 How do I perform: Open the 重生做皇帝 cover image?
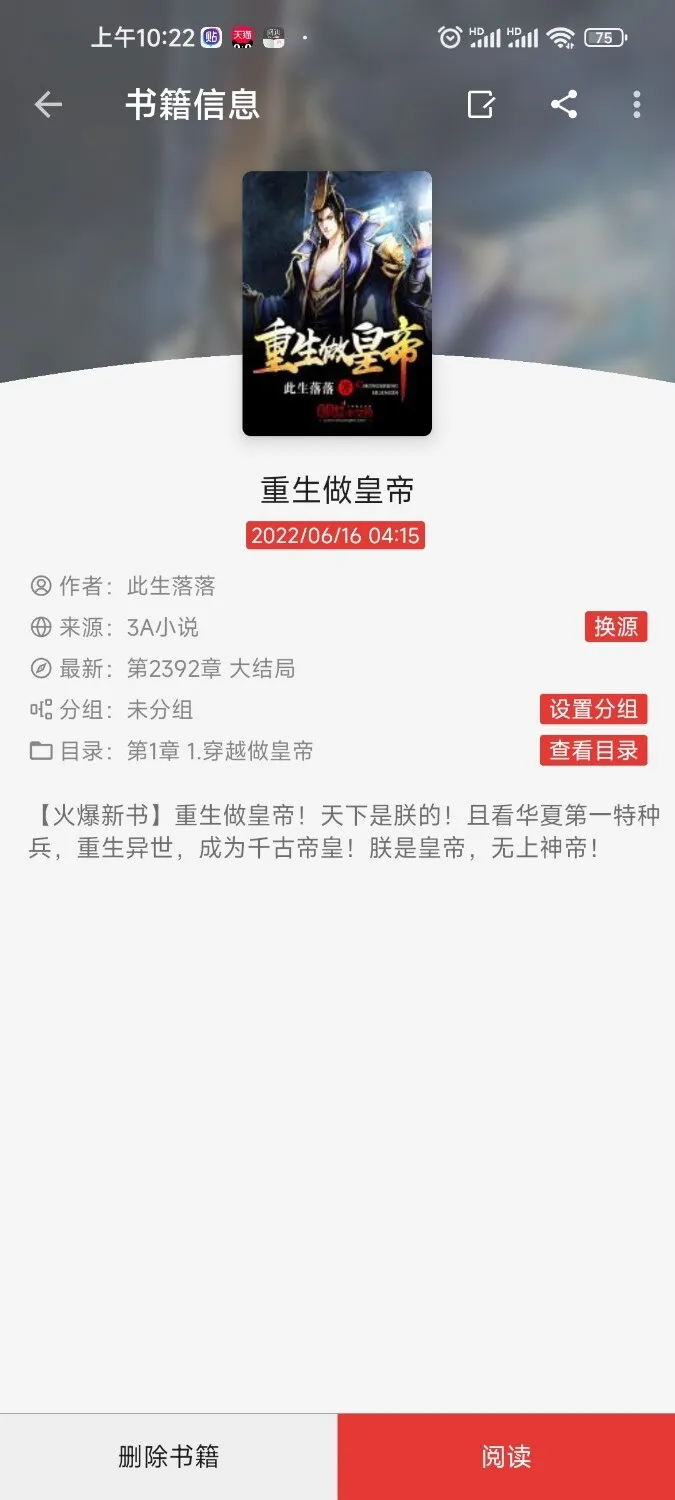pyautogui.click(x=337, y=303)
